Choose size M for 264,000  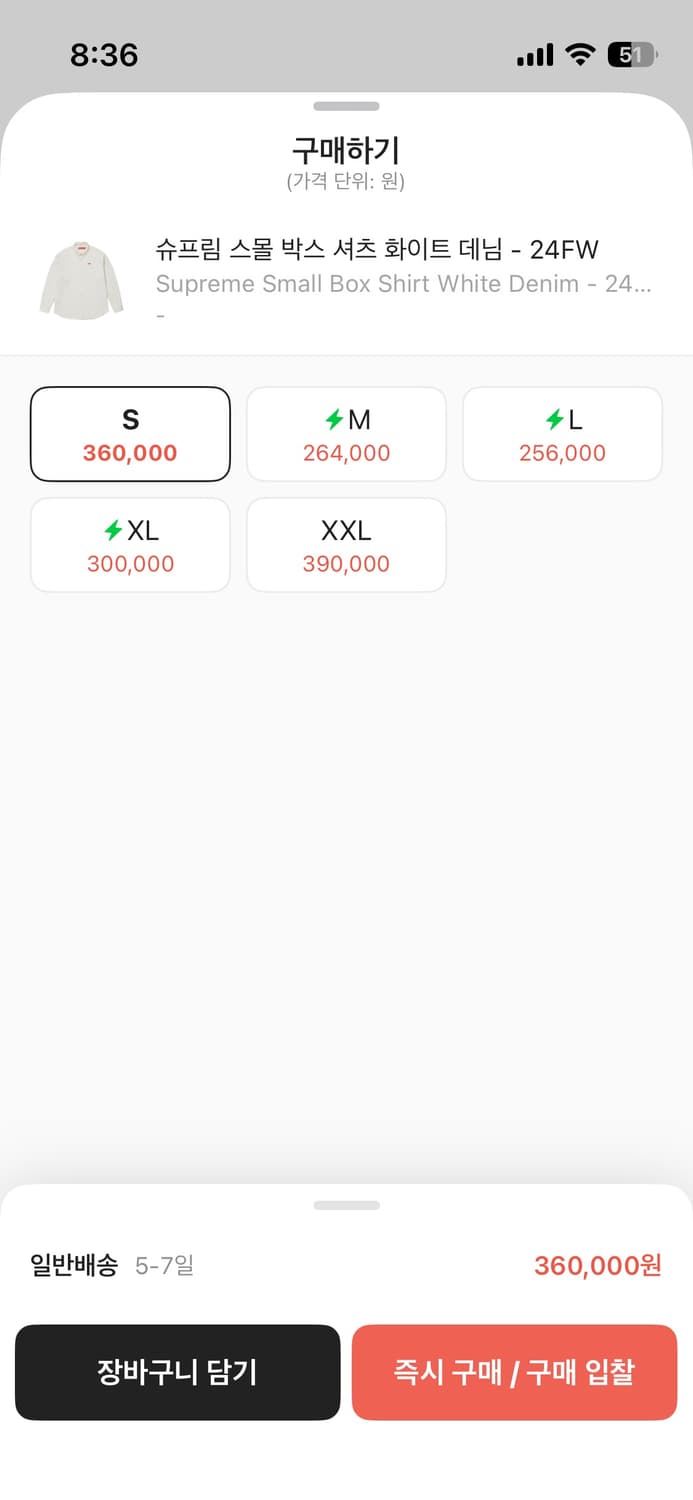click(x=346, y=434)
